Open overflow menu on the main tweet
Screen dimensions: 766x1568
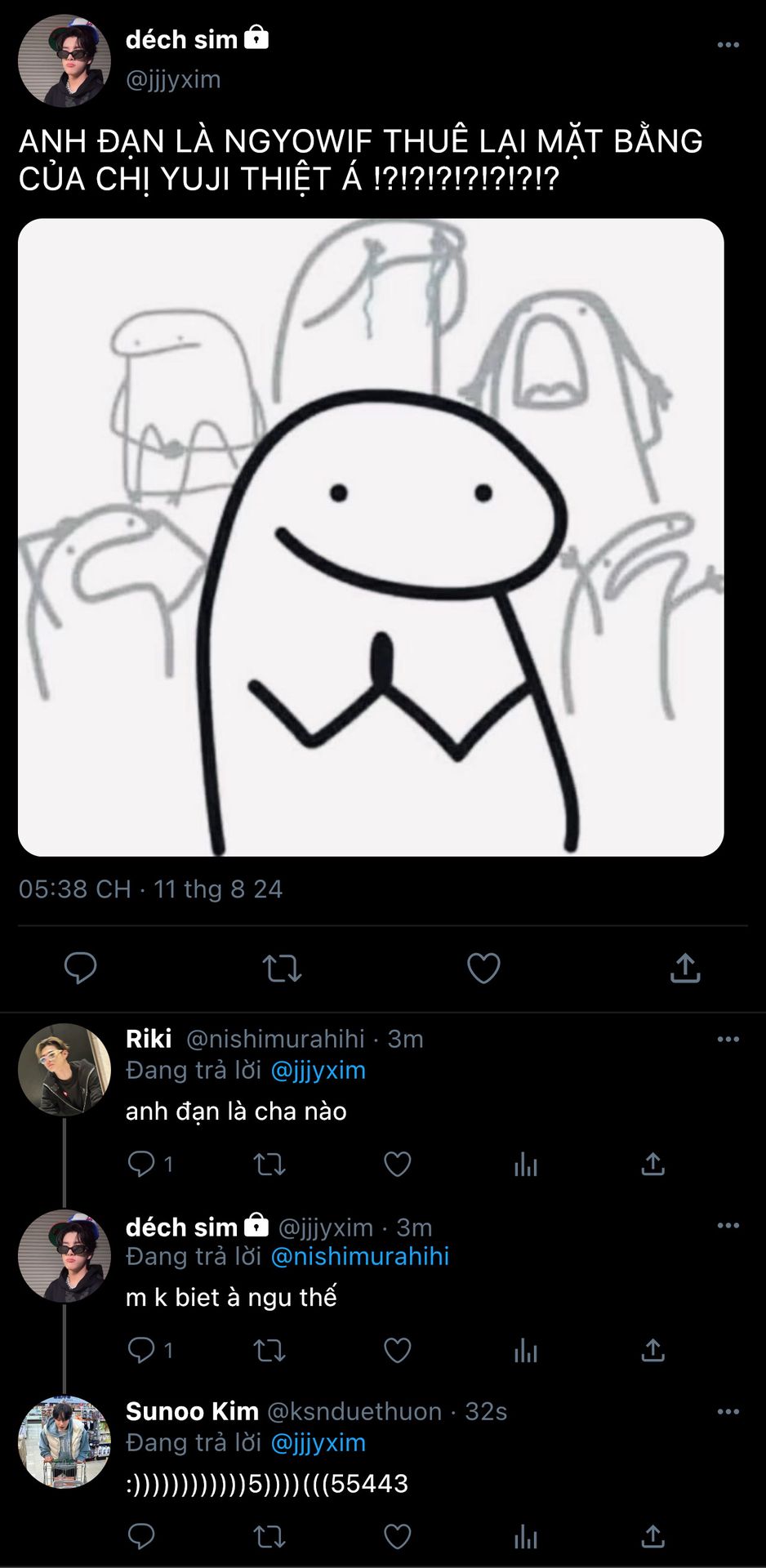click(x=728, y=45)
